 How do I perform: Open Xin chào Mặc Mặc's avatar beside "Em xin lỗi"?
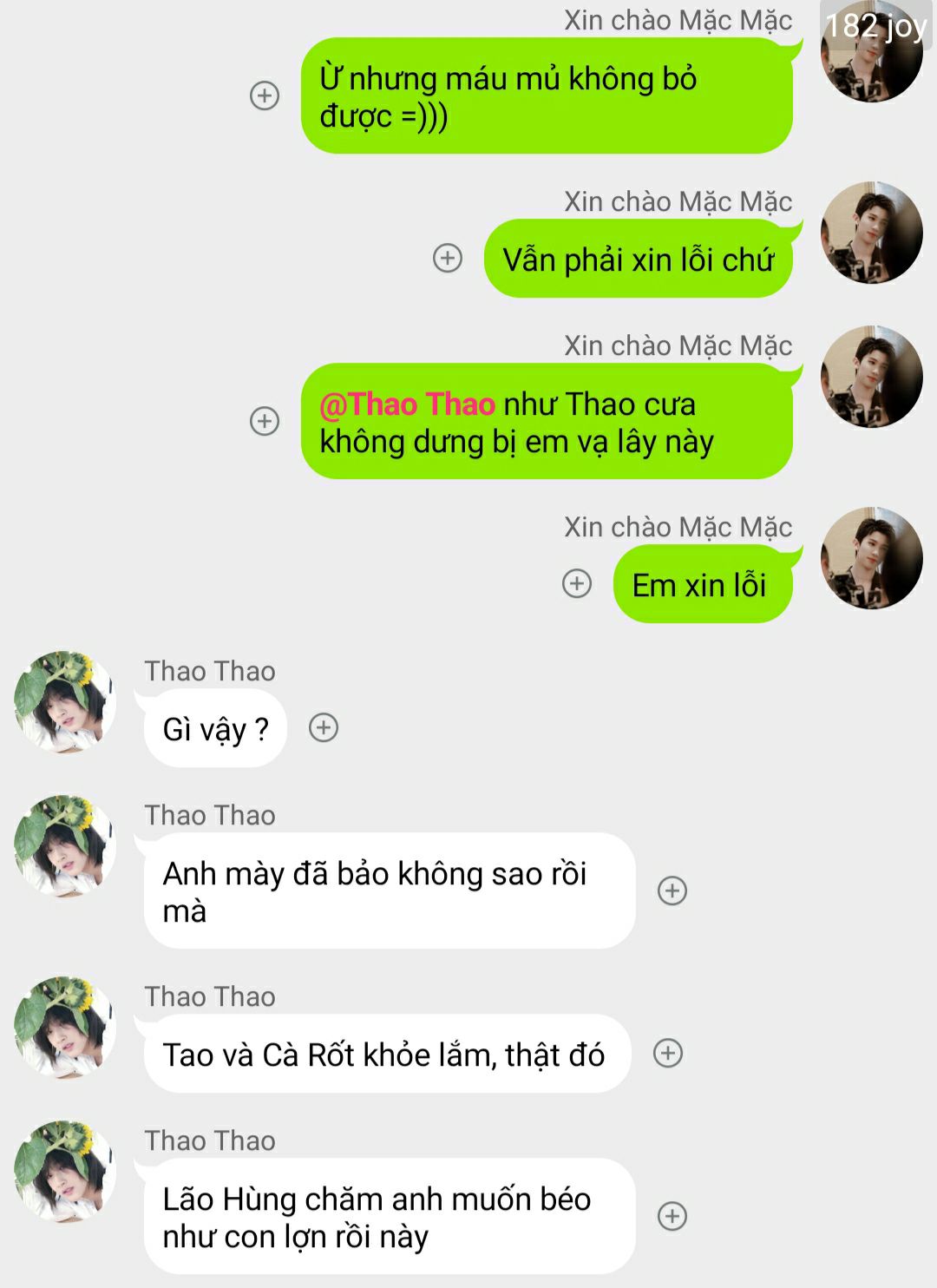pos(871,558)
